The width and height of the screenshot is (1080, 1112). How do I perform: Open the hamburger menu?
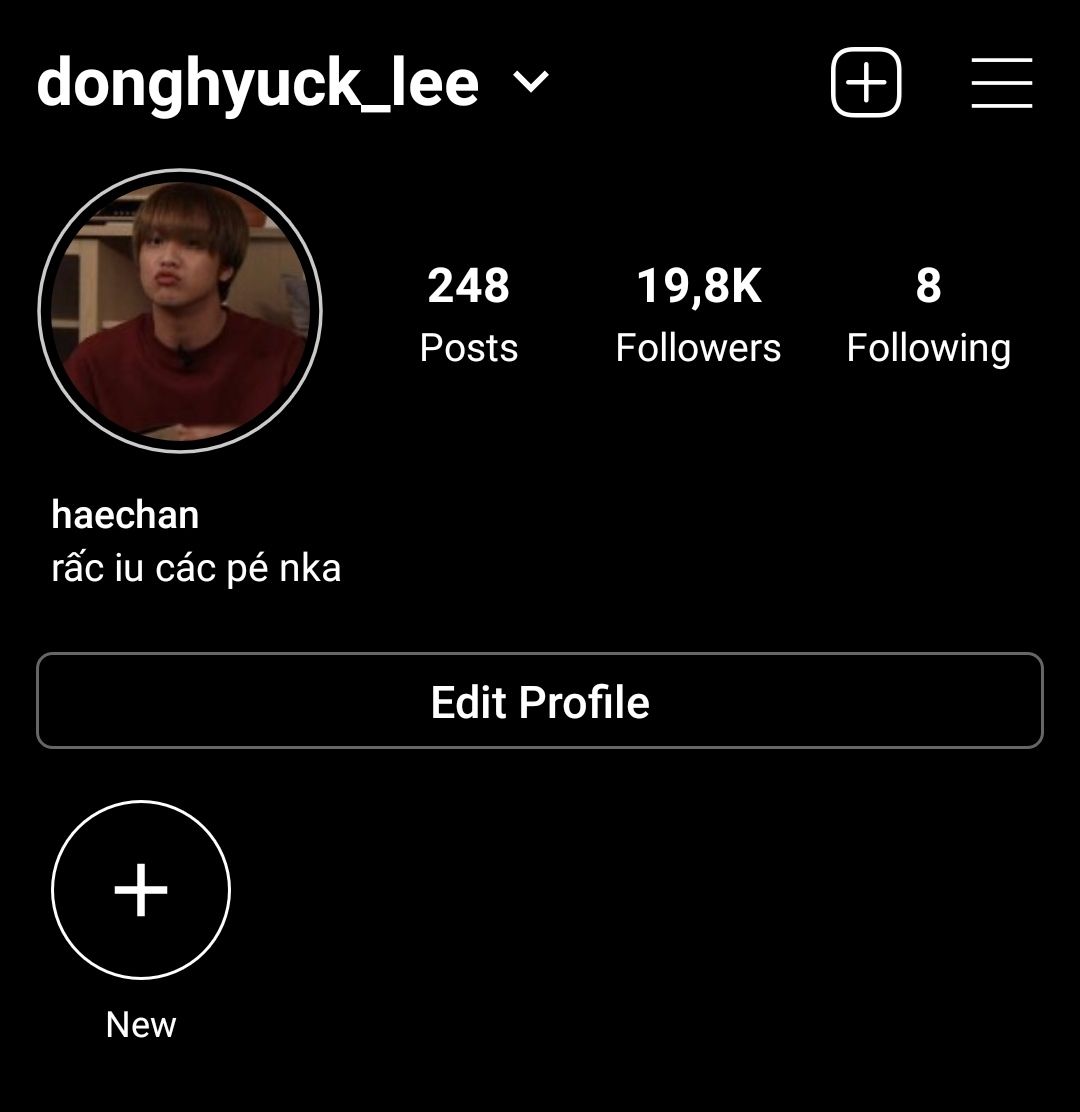1001,82
